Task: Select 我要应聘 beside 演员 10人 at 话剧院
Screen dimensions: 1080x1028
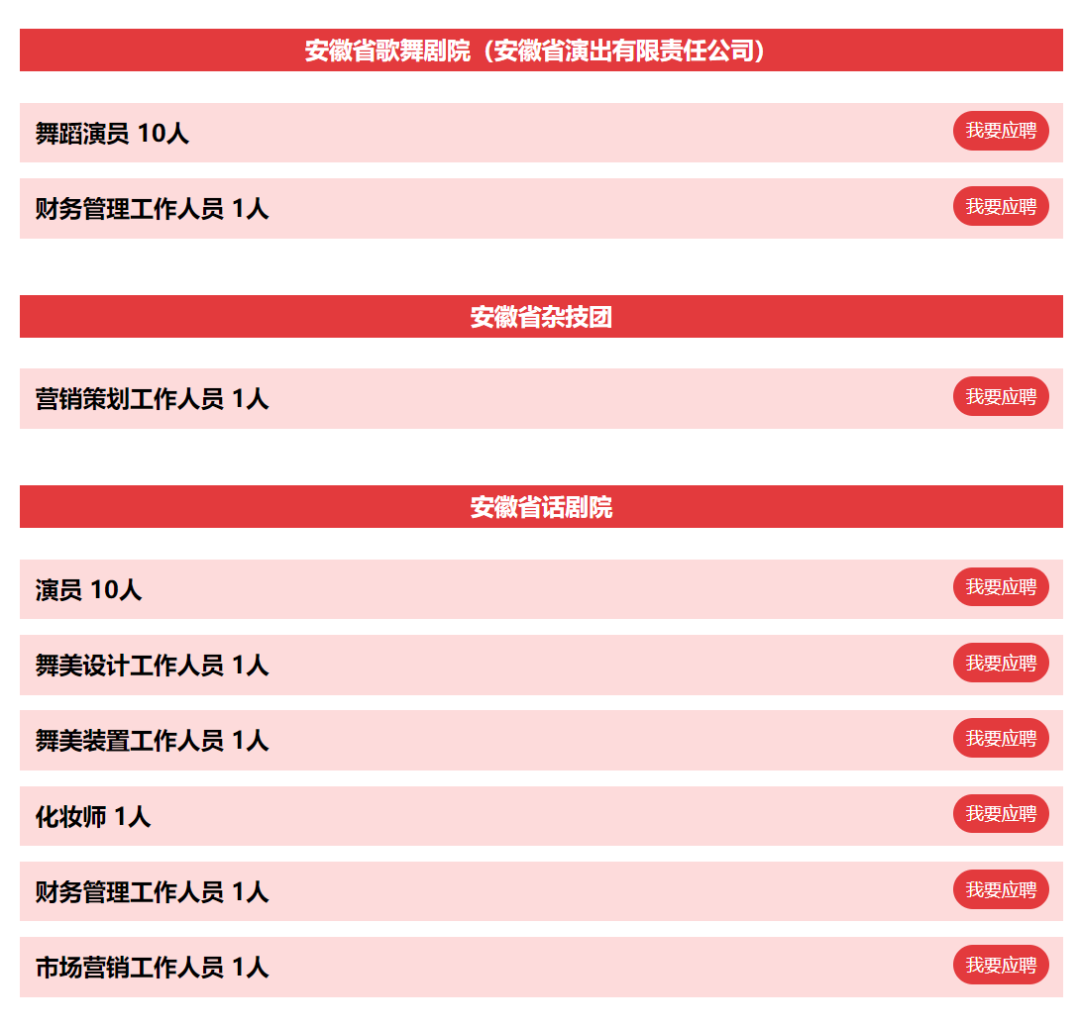Action: point(1000,587)
